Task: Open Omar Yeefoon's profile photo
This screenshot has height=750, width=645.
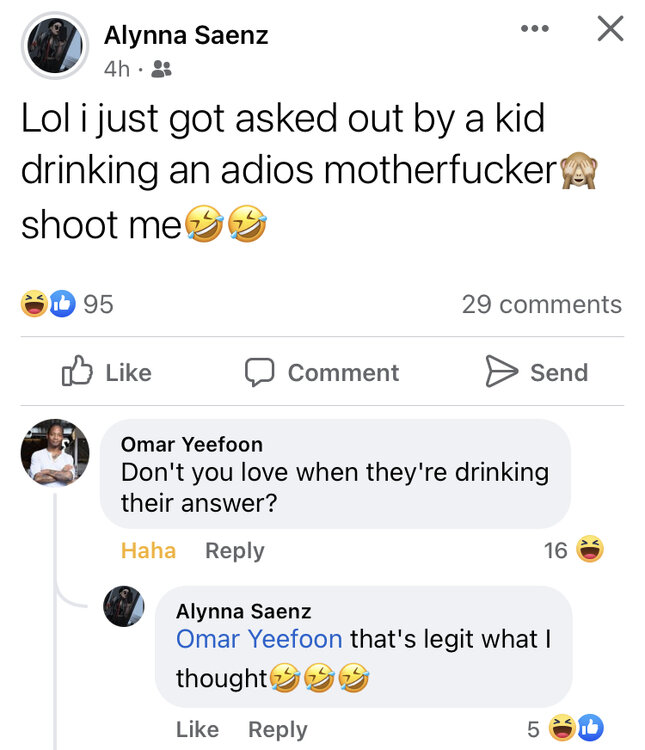Action: tap(55, 453)
